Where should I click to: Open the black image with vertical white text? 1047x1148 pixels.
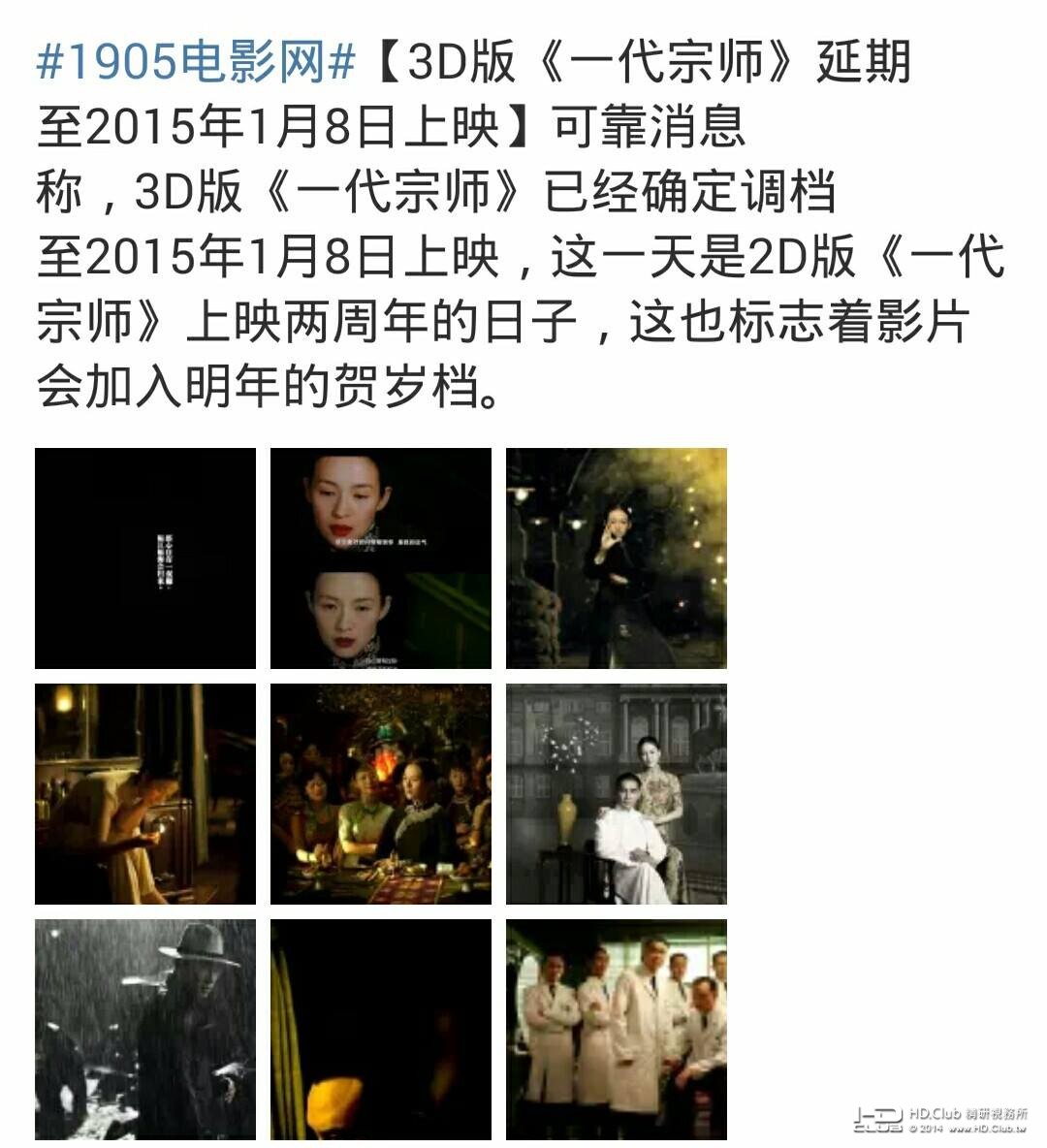tap(145, 558)
